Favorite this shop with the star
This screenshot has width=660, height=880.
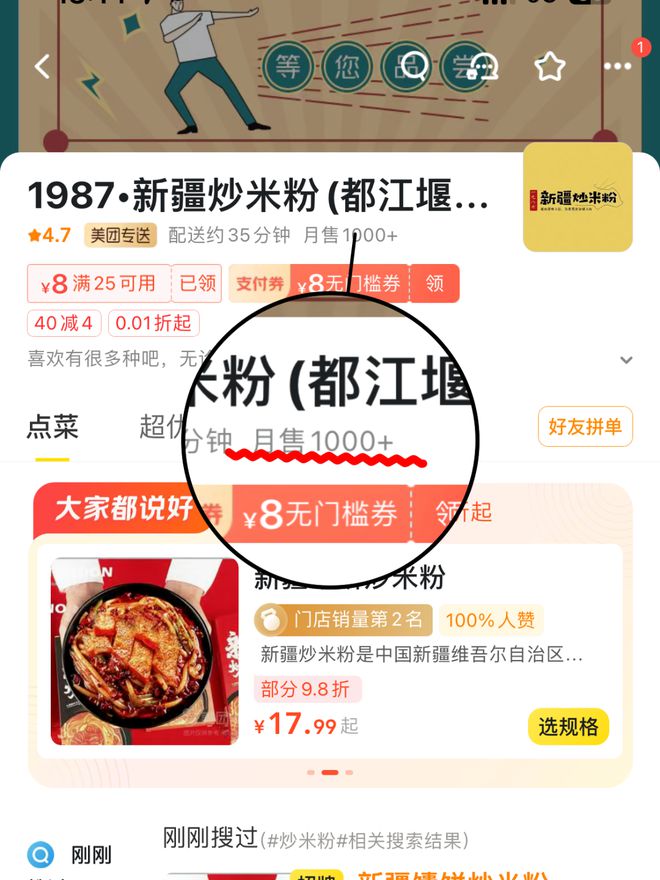coord(549,67)
